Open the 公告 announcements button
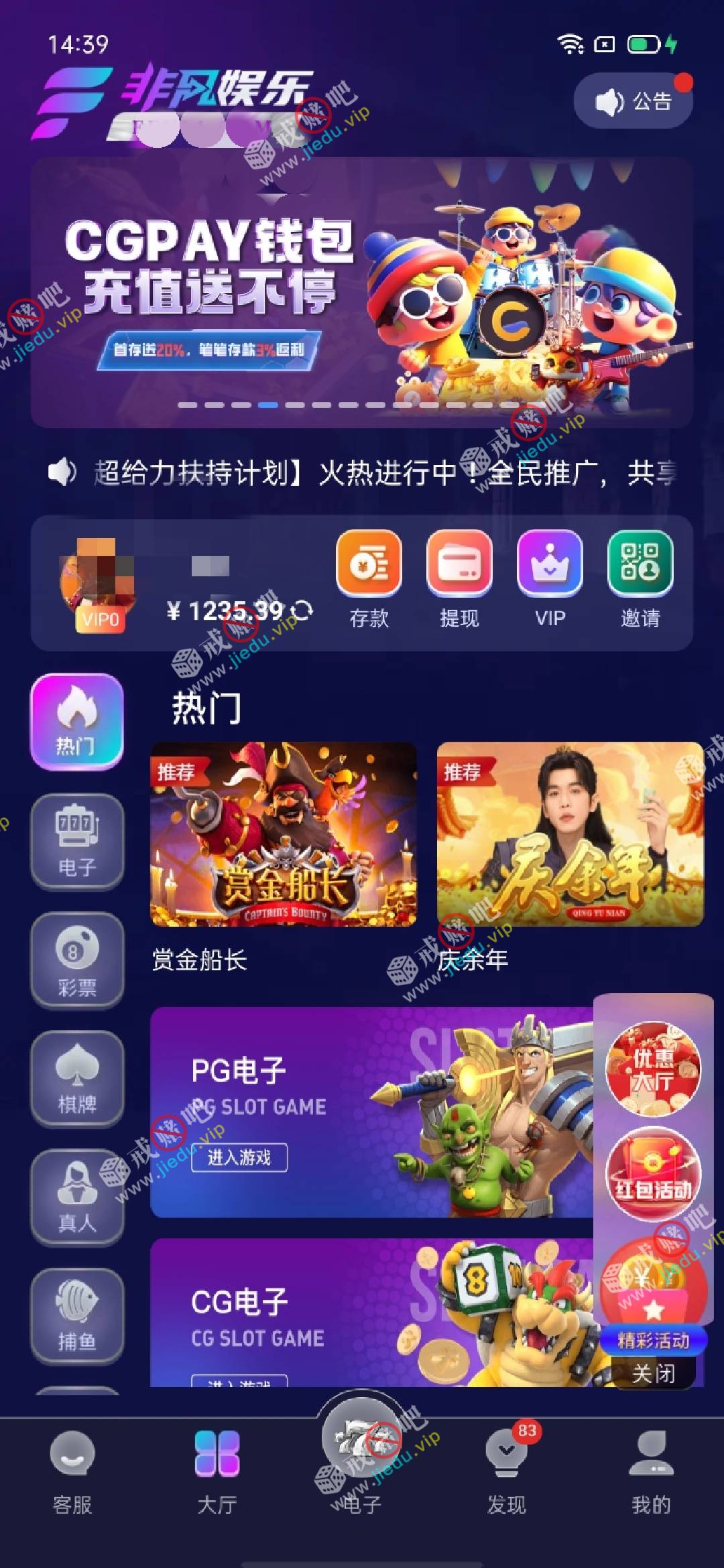This screenshot has height=1568, width=724. 633,102
